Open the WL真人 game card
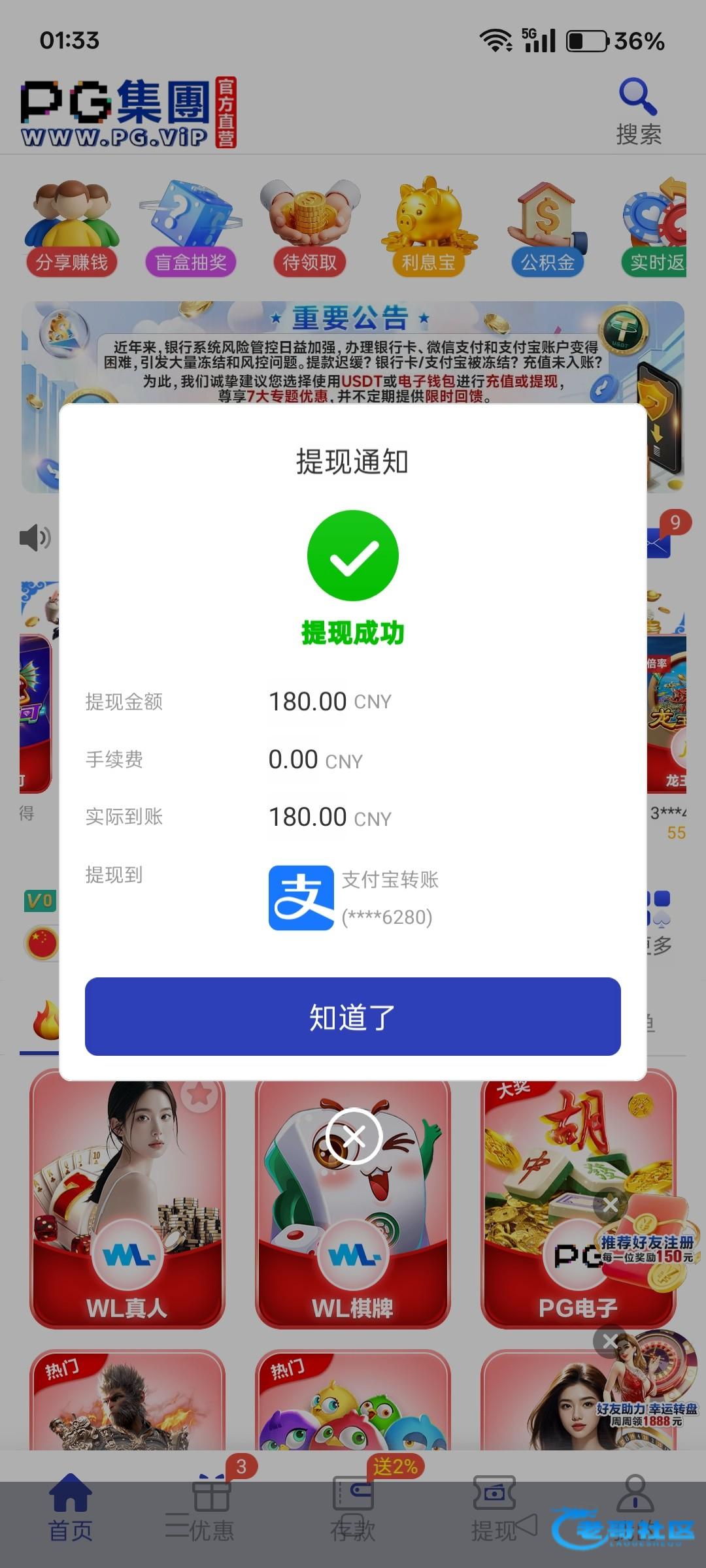The height and width of the screenshot is (1568, 706). coord(127,1203)
